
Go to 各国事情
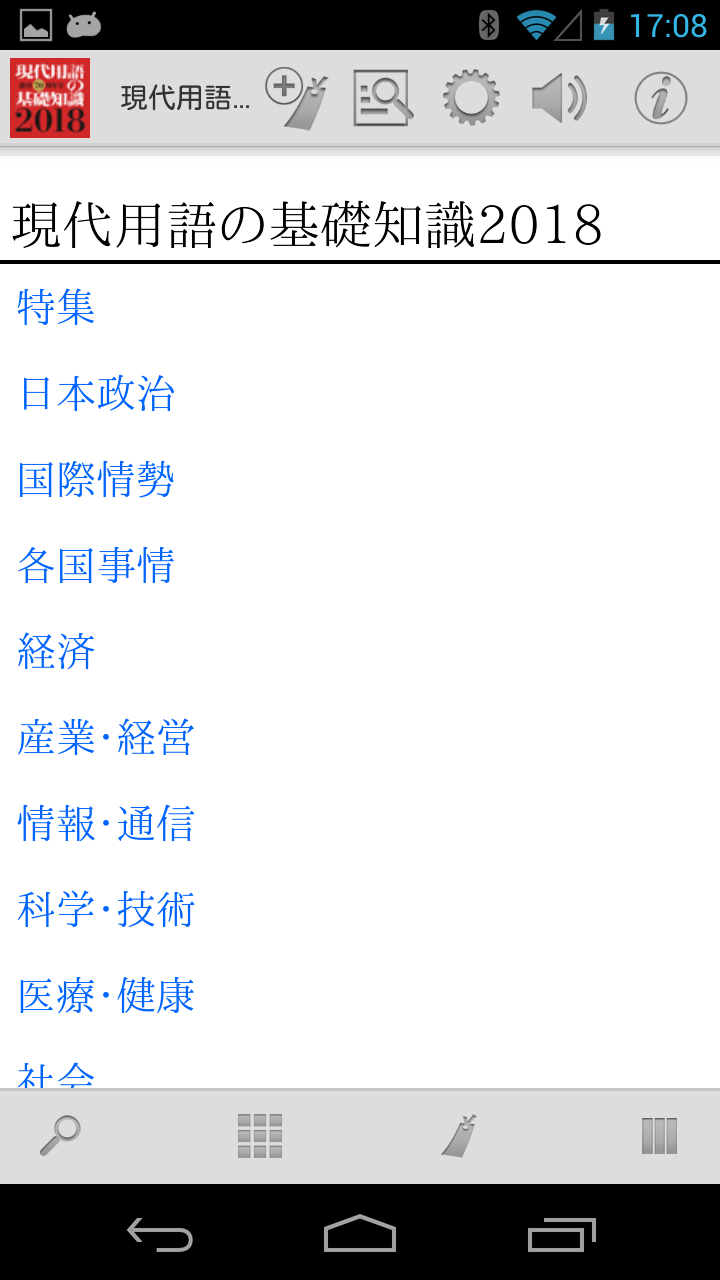(96, 565)
